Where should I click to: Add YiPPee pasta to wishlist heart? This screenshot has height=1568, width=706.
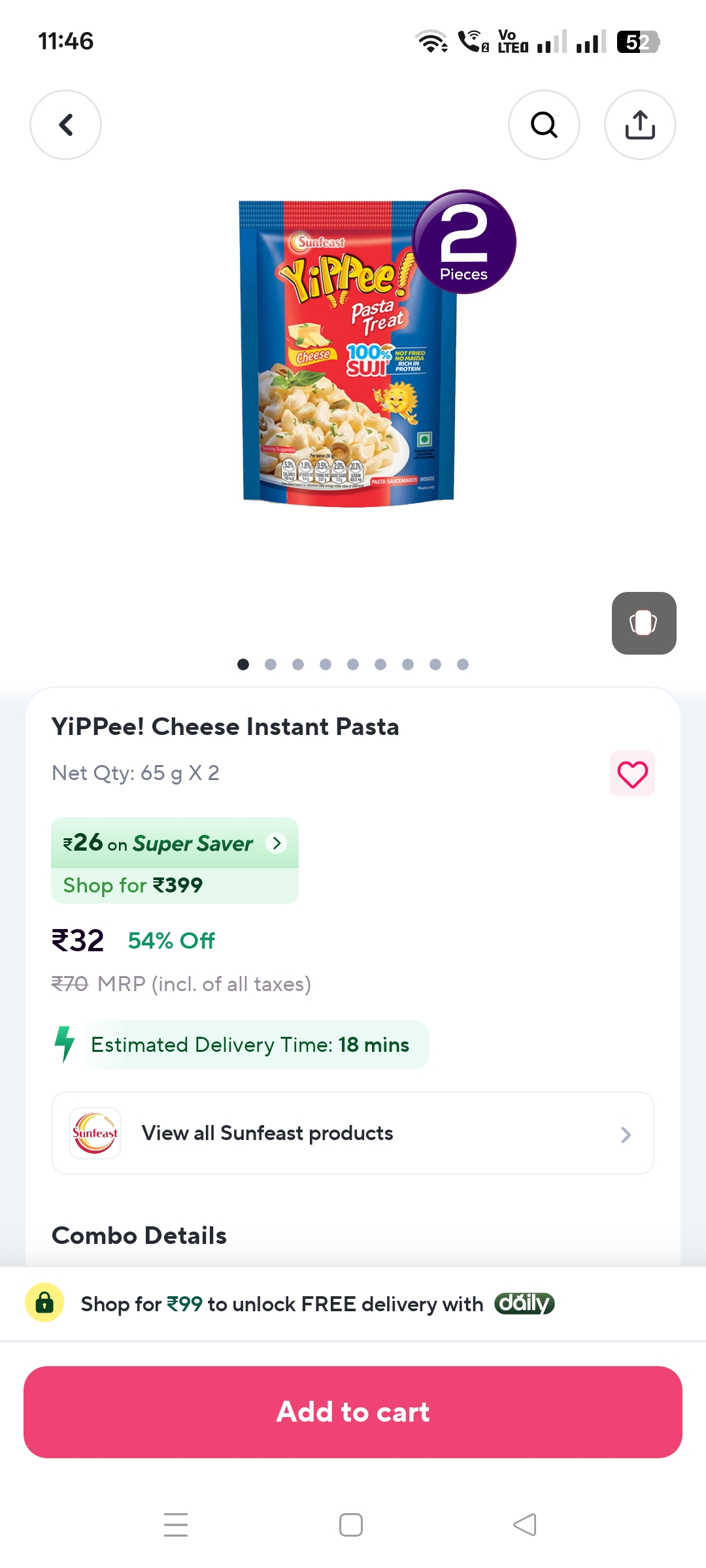coord(632,774)
